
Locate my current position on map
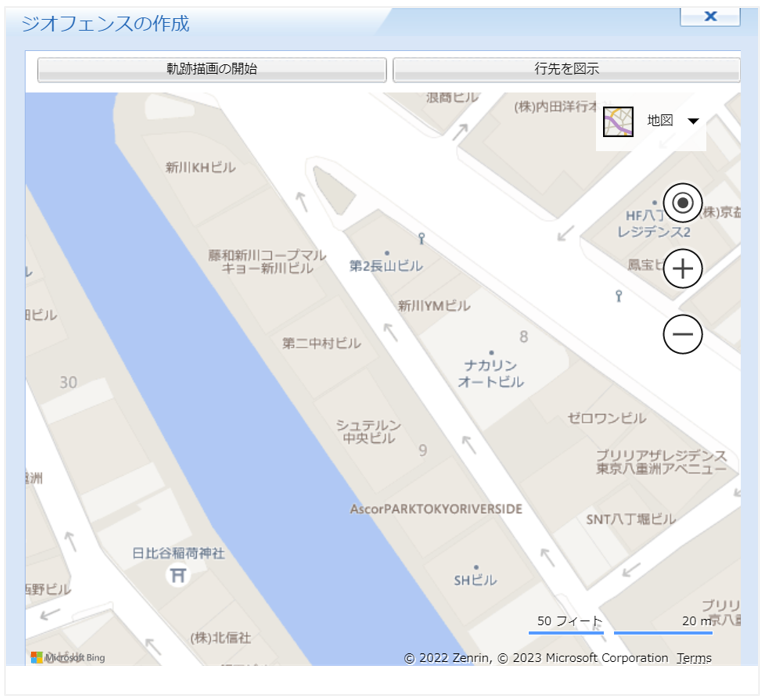tap(683, 204)
